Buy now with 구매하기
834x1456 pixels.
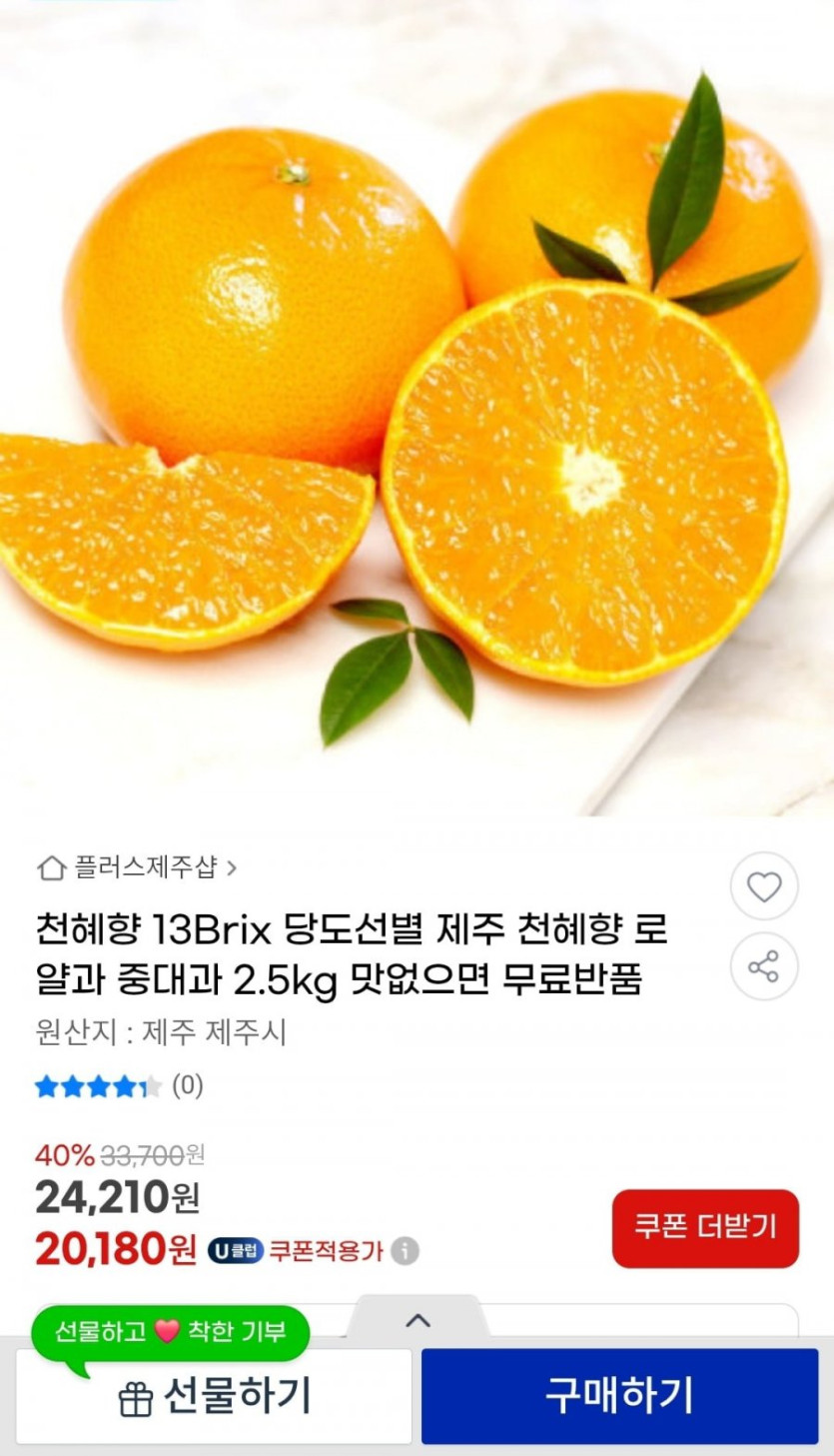619,1396
